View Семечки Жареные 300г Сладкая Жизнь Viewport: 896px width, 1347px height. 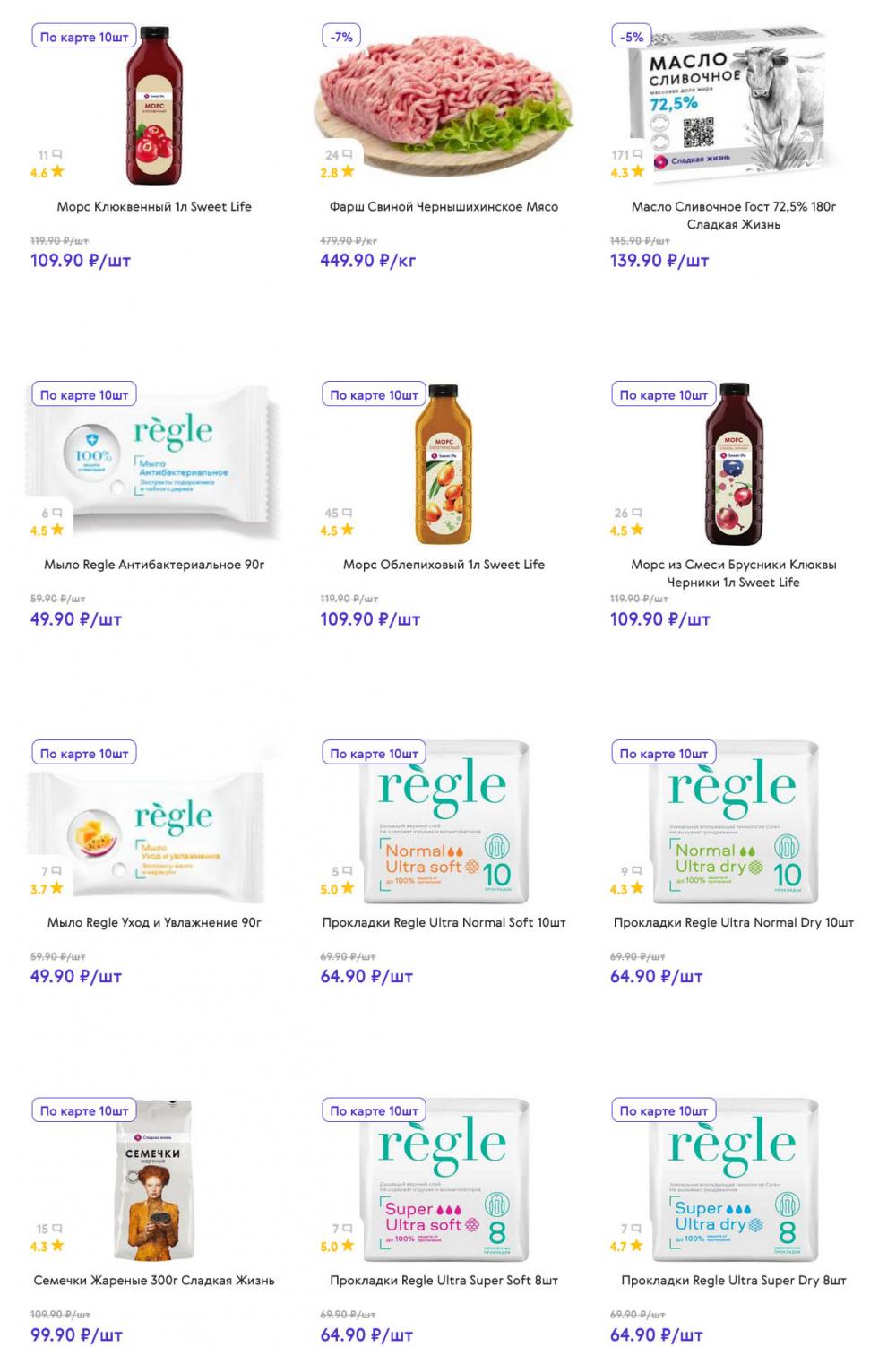[154, 1281]
